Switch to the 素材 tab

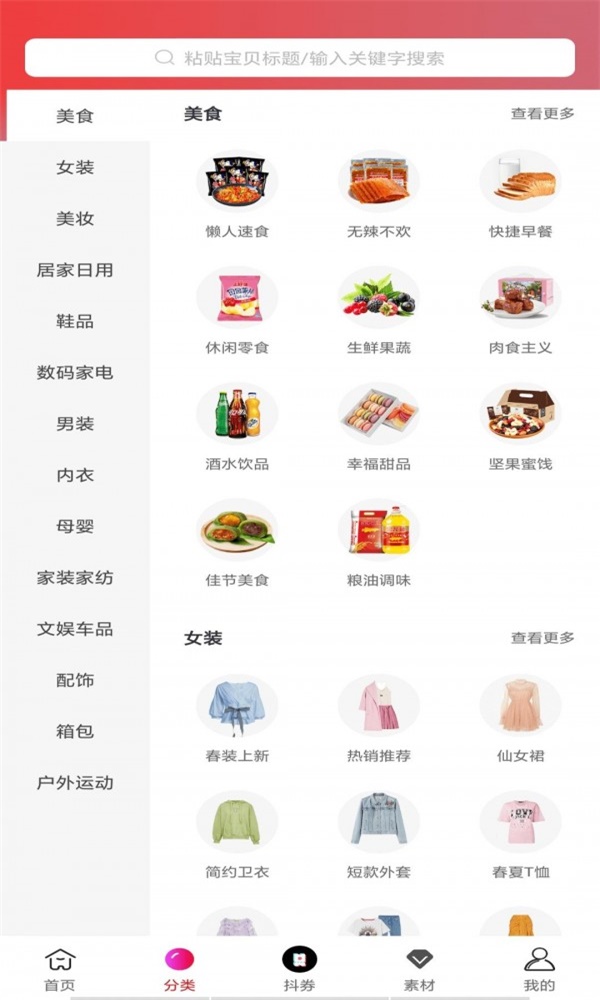(x=420, y=969)
